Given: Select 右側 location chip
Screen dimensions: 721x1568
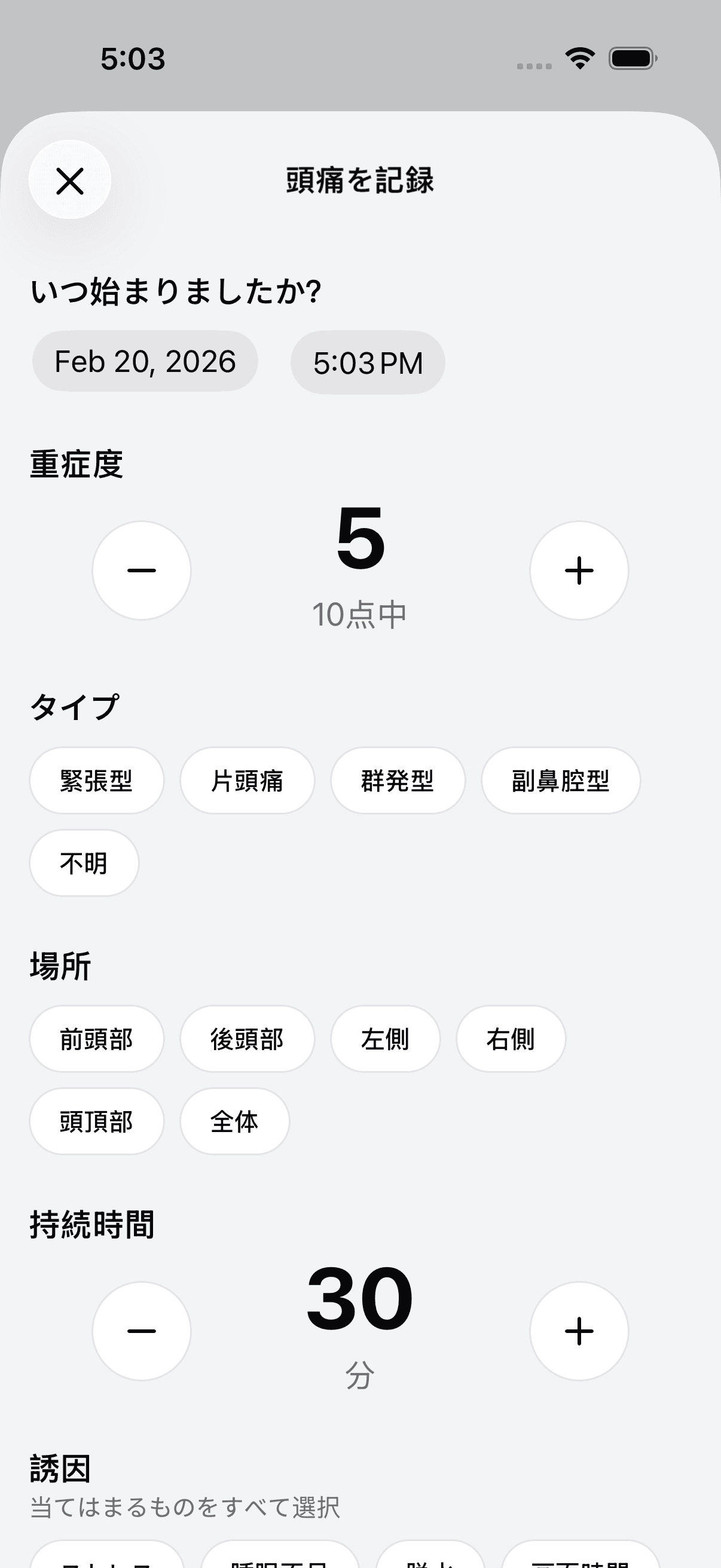Looking at the screenshot, I should [511, 1039].
